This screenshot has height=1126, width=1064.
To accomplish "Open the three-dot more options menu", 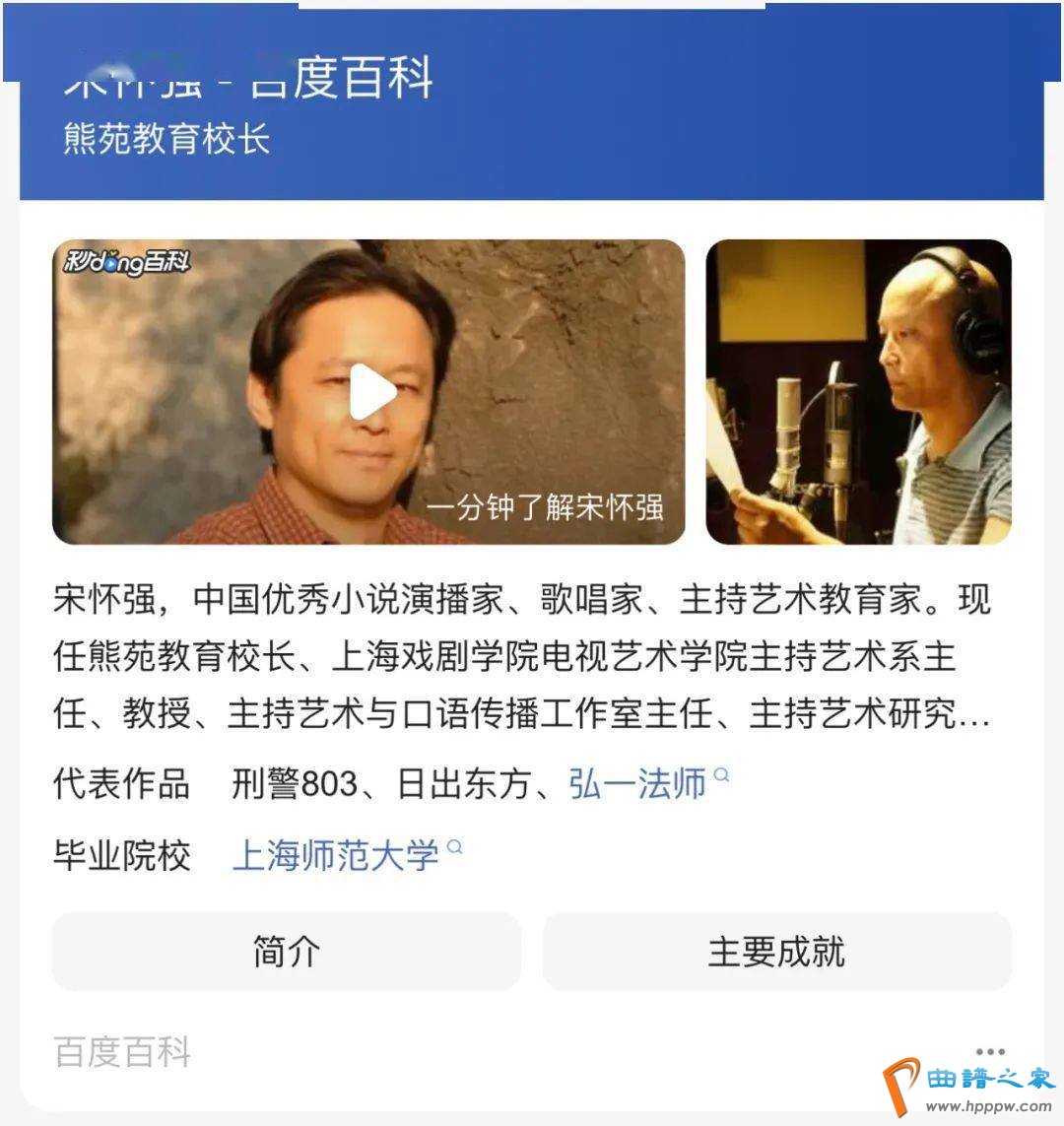I will coord(989,1051).
